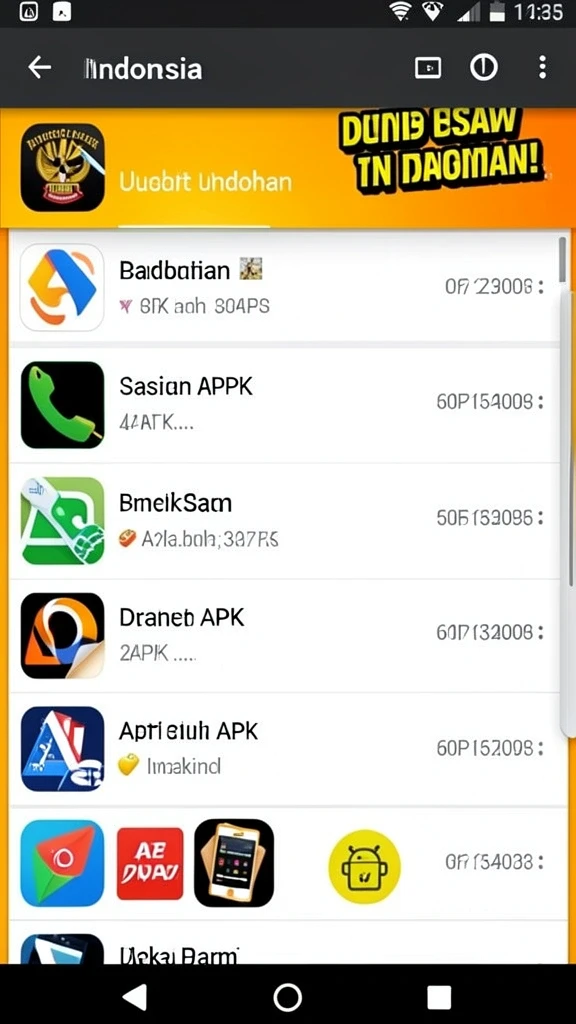
Task: Open the Aprieiuh APK row
Action: click(285, 748)
